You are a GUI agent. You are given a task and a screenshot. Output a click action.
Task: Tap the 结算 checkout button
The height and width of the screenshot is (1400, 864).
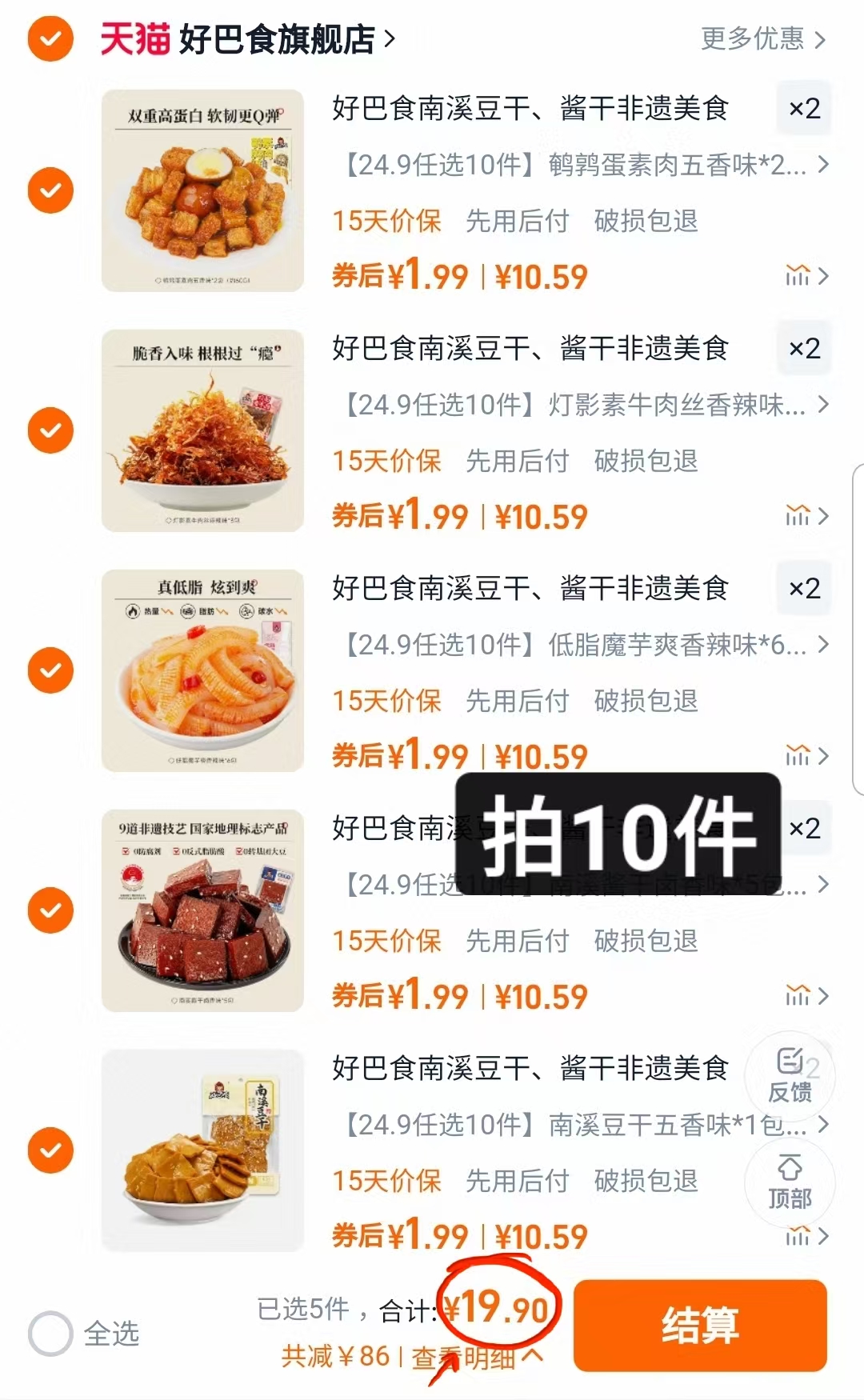tap(700, 1324)
